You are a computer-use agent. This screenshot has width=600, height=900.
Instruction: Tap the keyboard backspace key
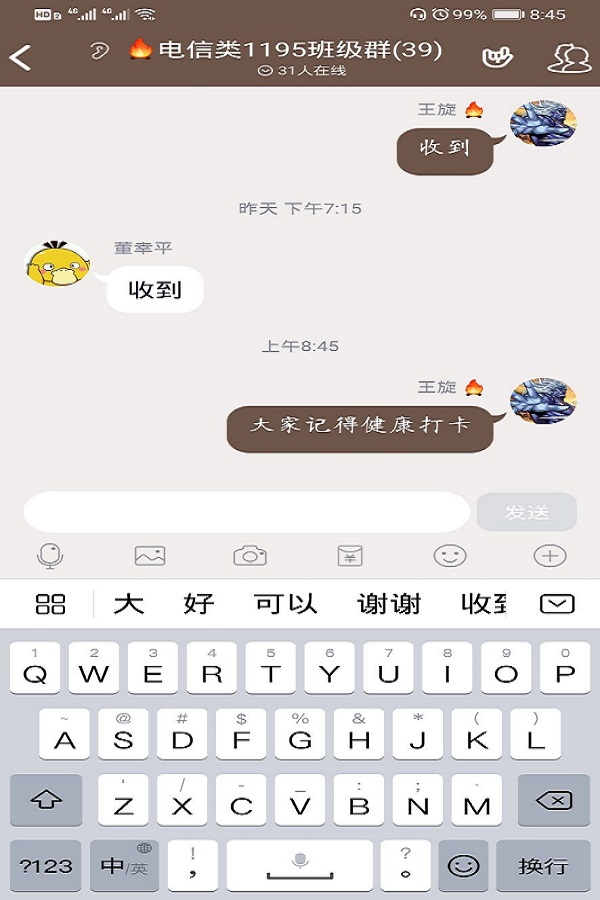(x=553, y=800)
